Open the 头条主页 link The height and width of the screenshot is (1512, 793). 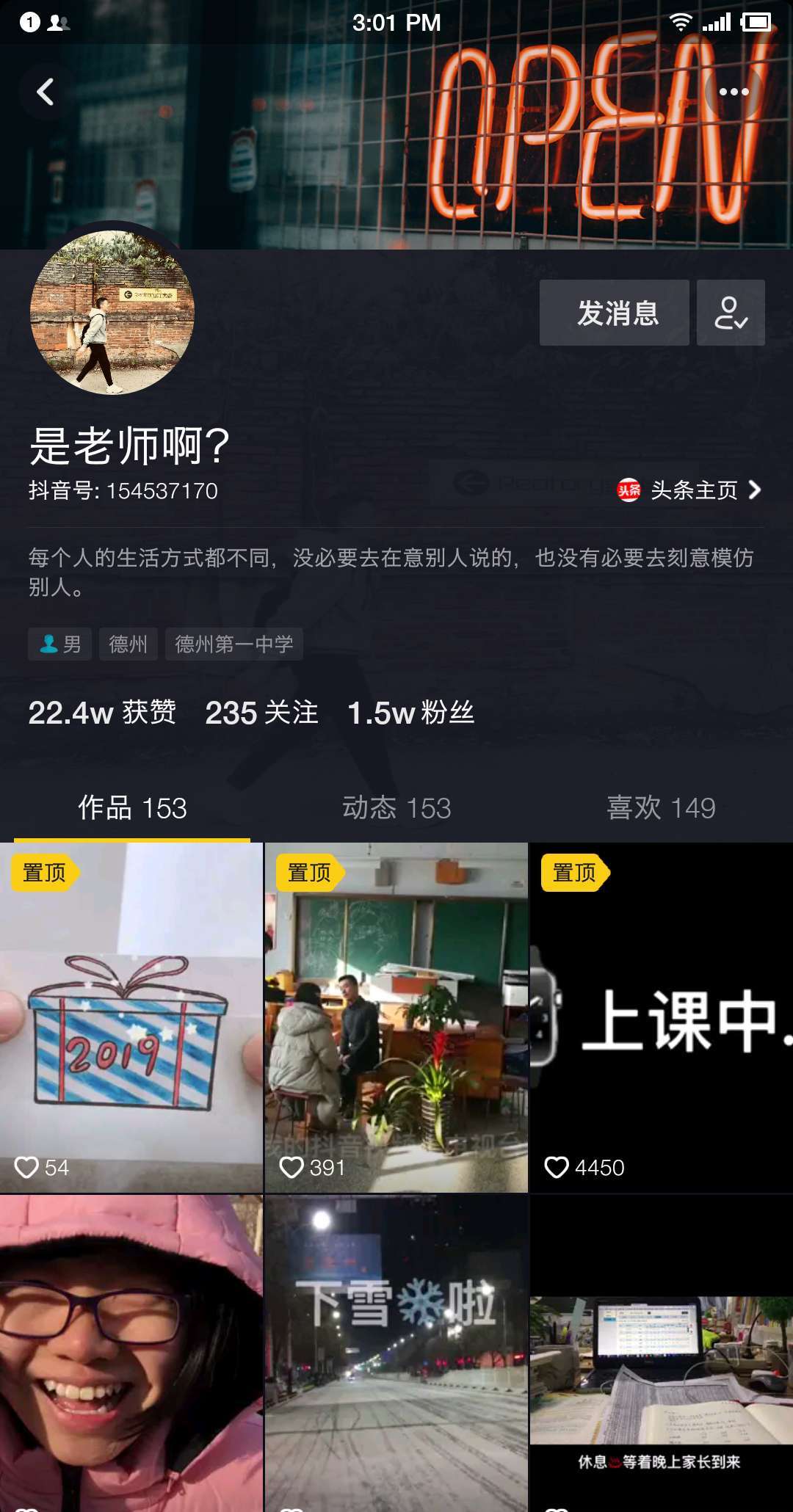pos(690,490)
